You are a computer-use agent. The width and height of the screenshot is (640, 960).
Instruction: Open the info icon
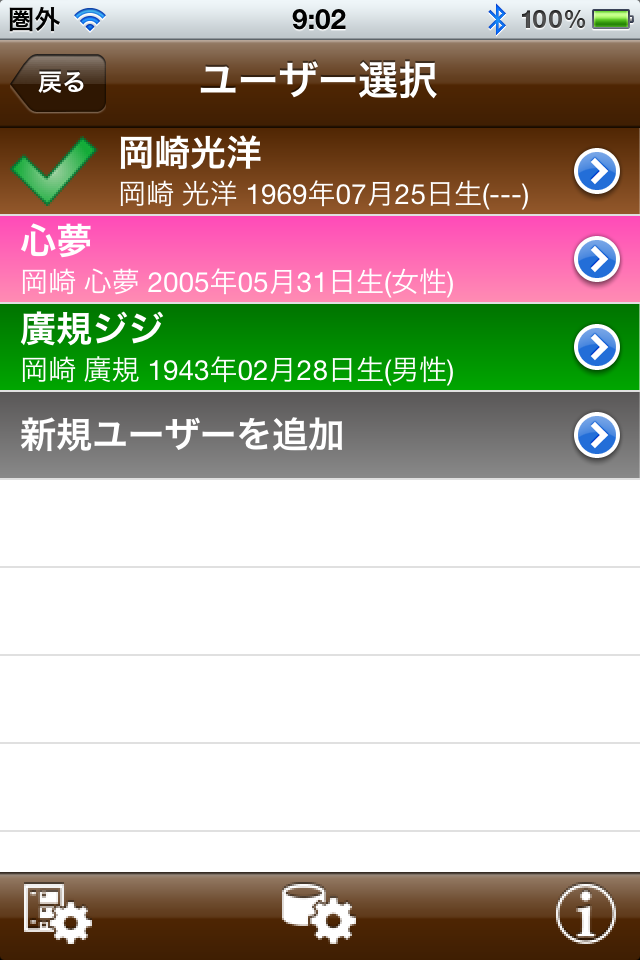(585, 915)
